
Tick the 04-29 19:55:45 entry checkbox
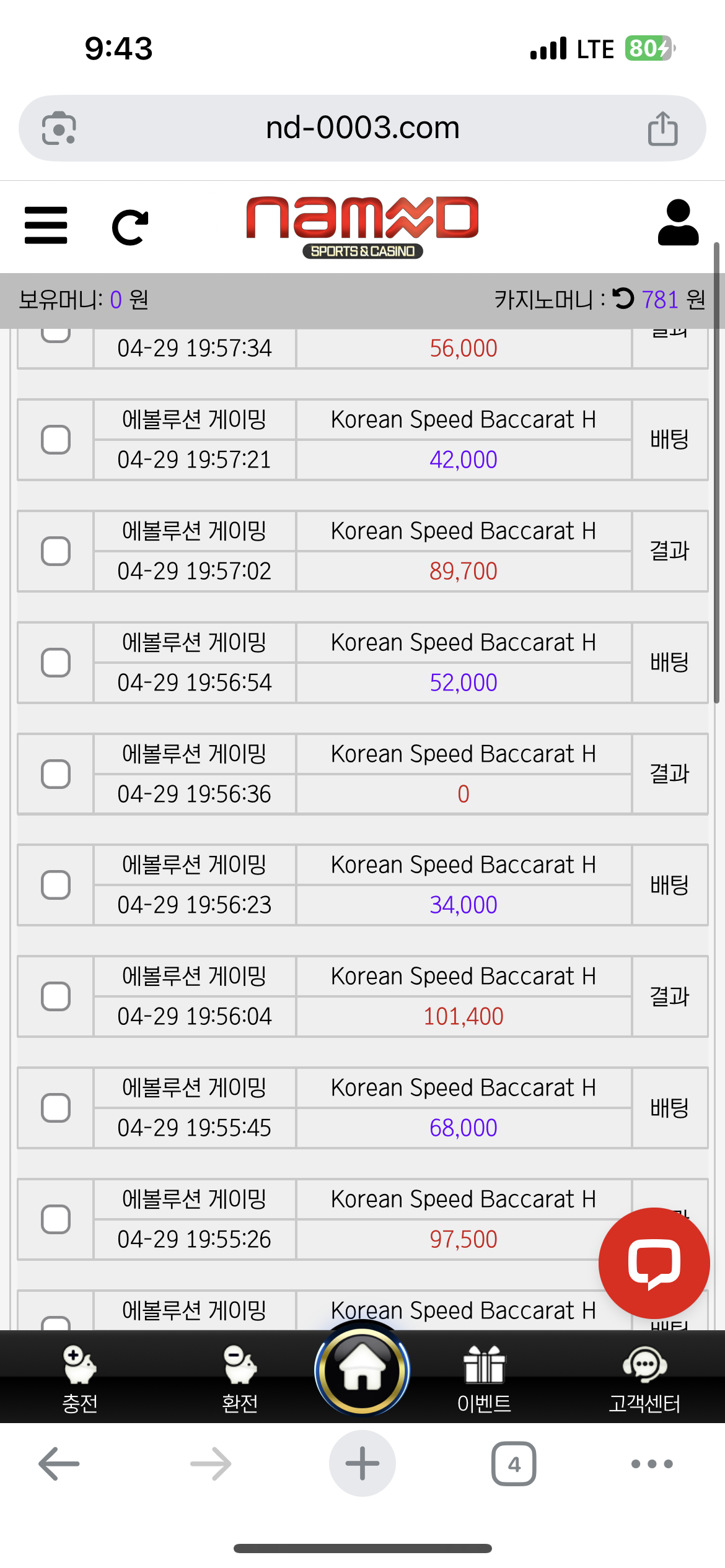click(56, 1108)
